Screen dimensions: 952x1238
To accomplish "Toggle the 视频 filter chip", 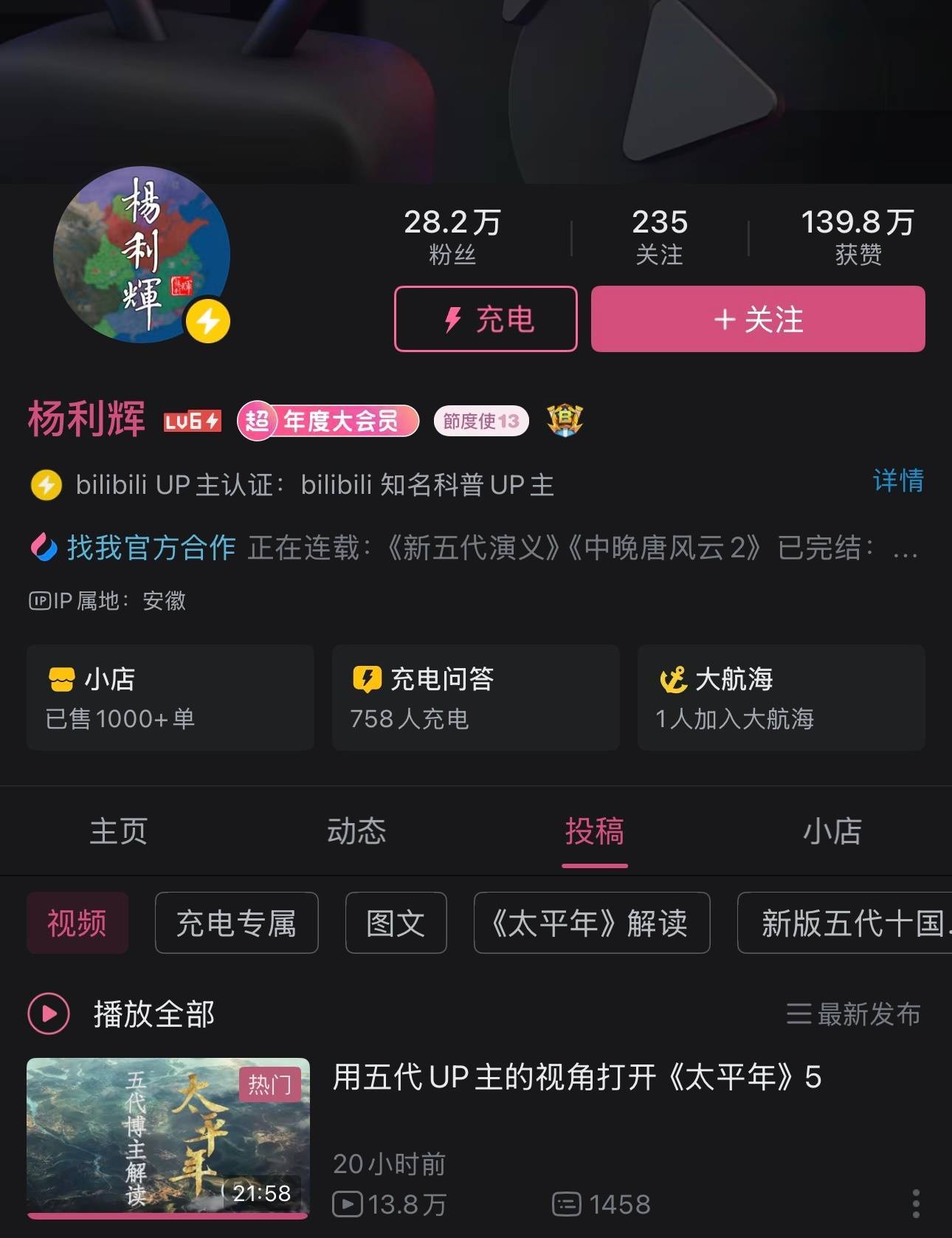I will pyautogui.click(x=77, y=922).
